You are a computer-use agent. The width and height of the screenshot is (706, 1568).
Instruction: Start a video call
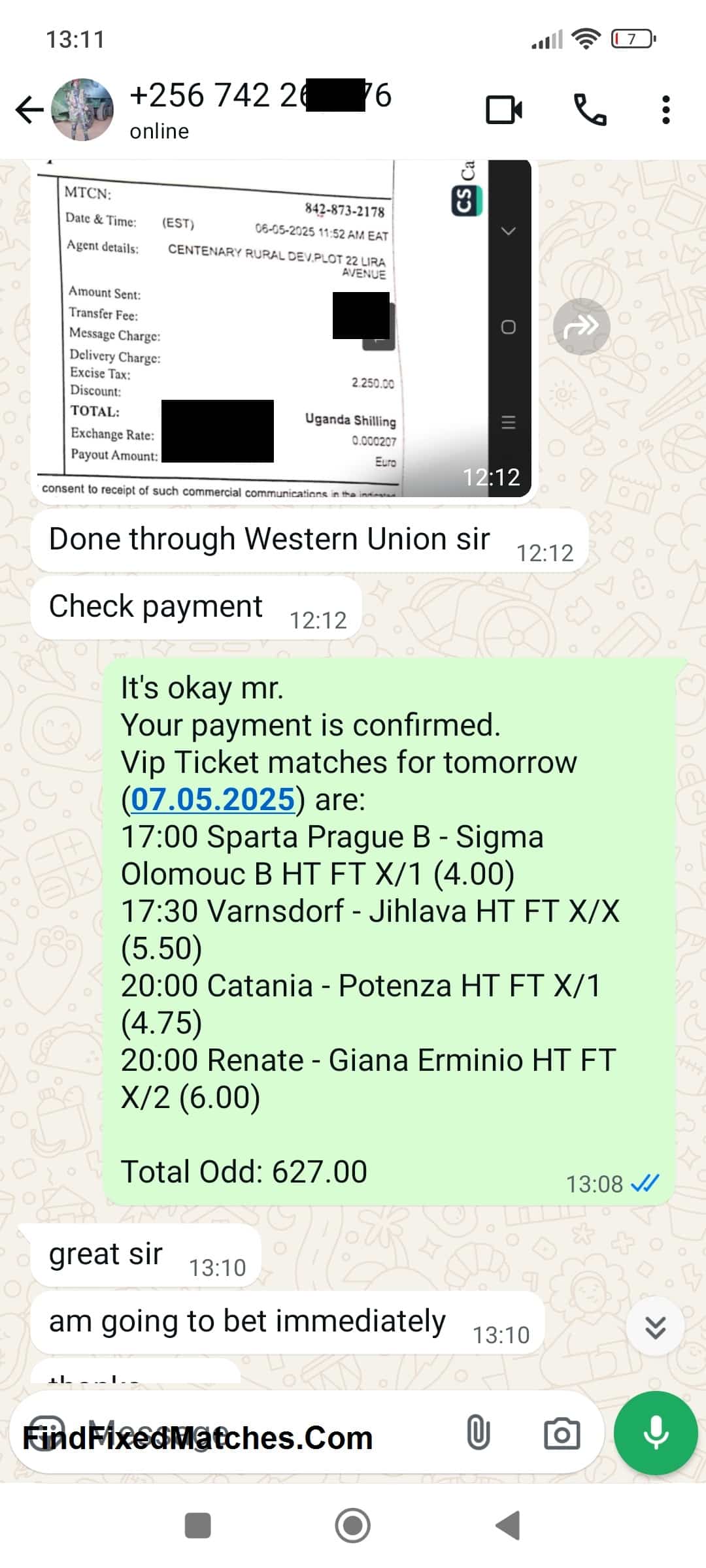tap(504, 109)
